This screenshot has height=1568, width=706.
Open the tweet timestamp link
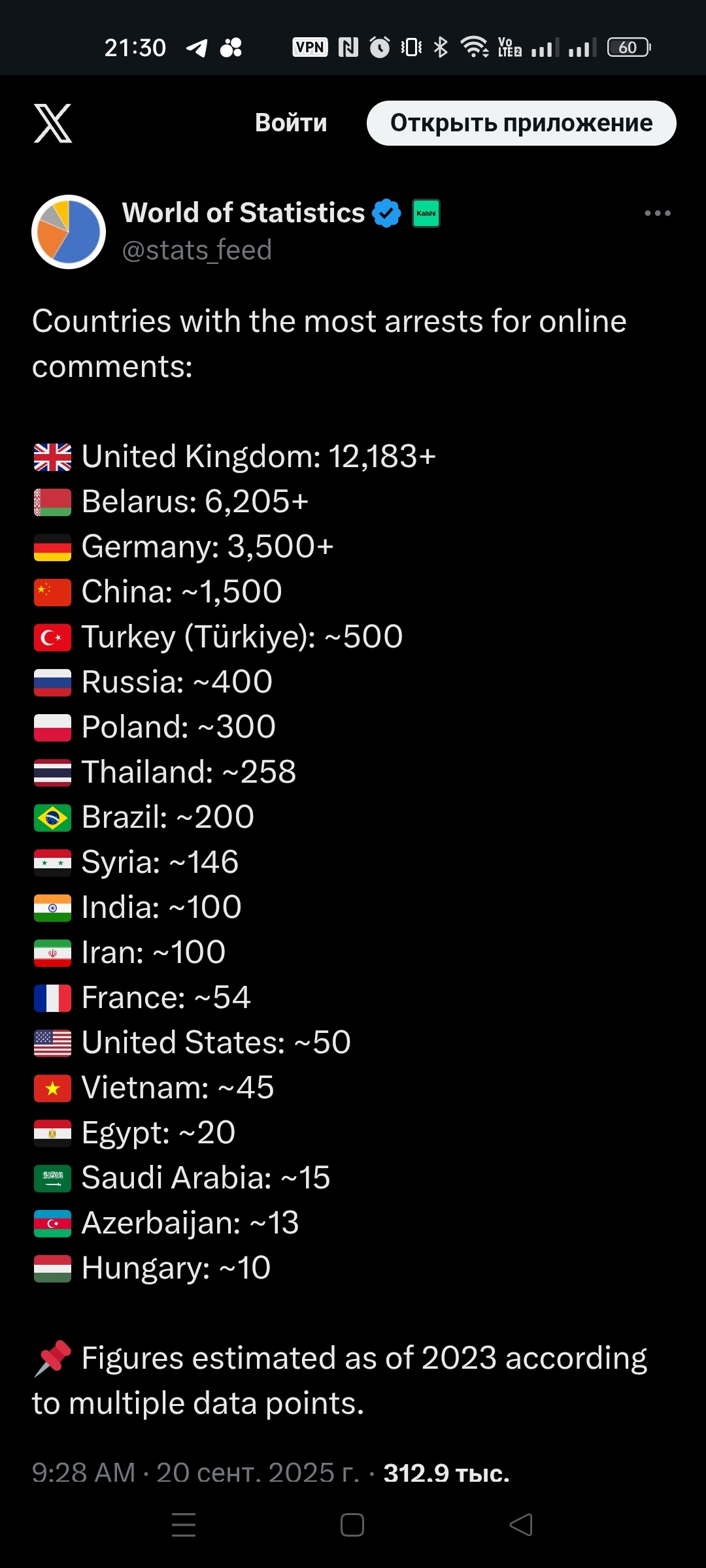click(x=195, y=1473)
